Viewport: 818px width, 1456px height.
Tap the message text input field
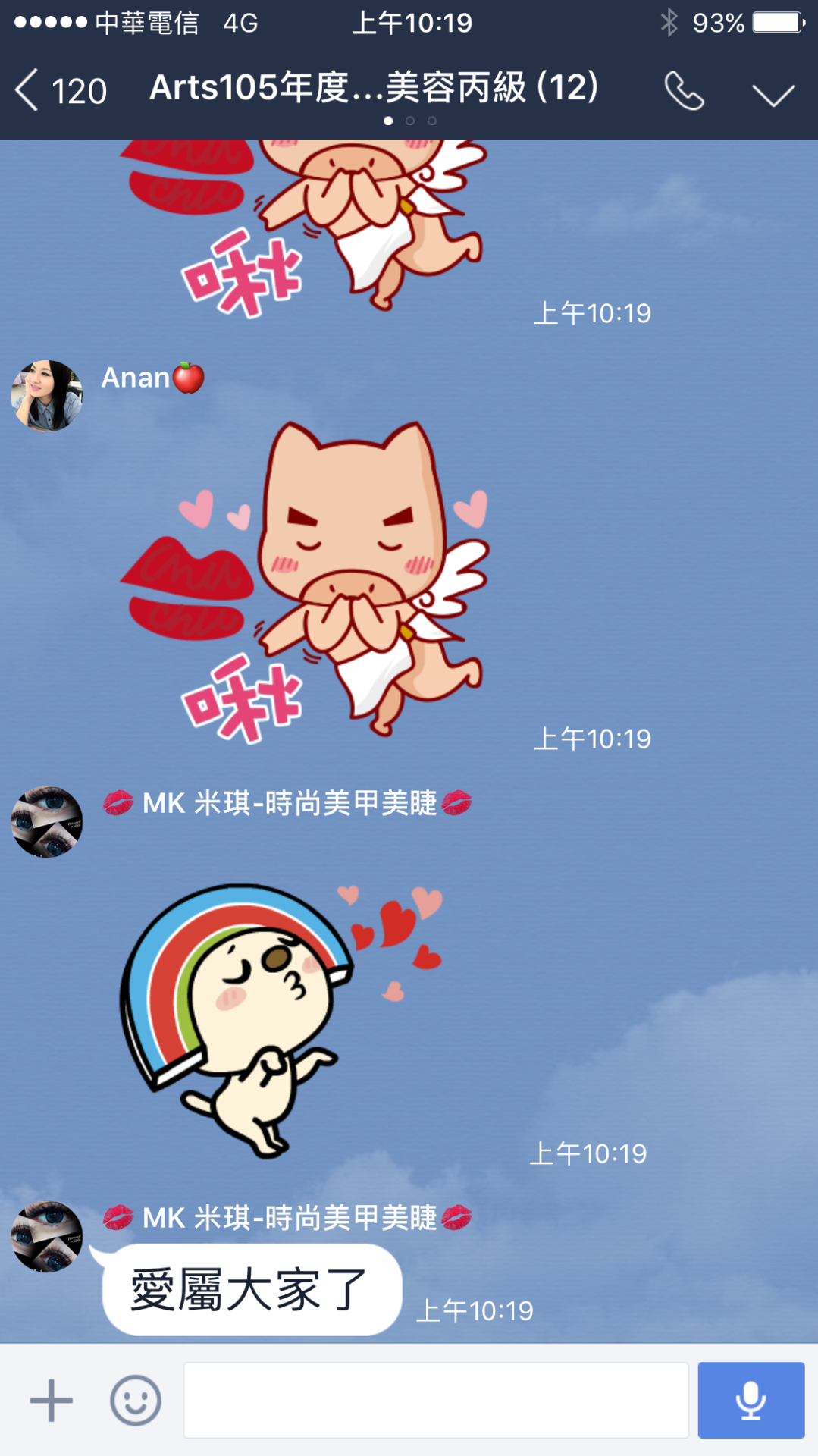435,1400
